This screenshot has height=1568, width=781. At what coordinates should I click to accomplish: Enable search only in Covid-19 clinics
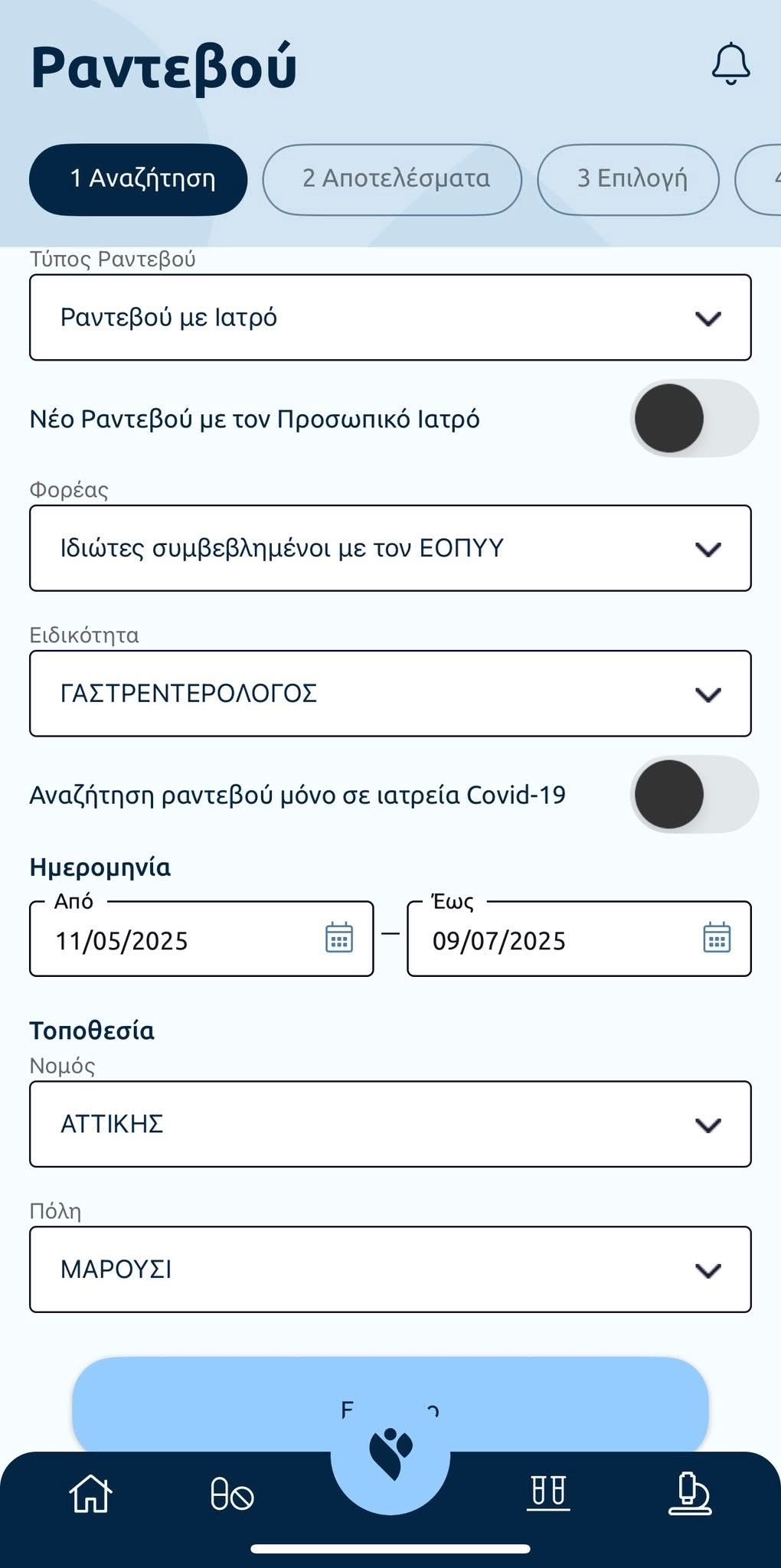tap(693, 795)
